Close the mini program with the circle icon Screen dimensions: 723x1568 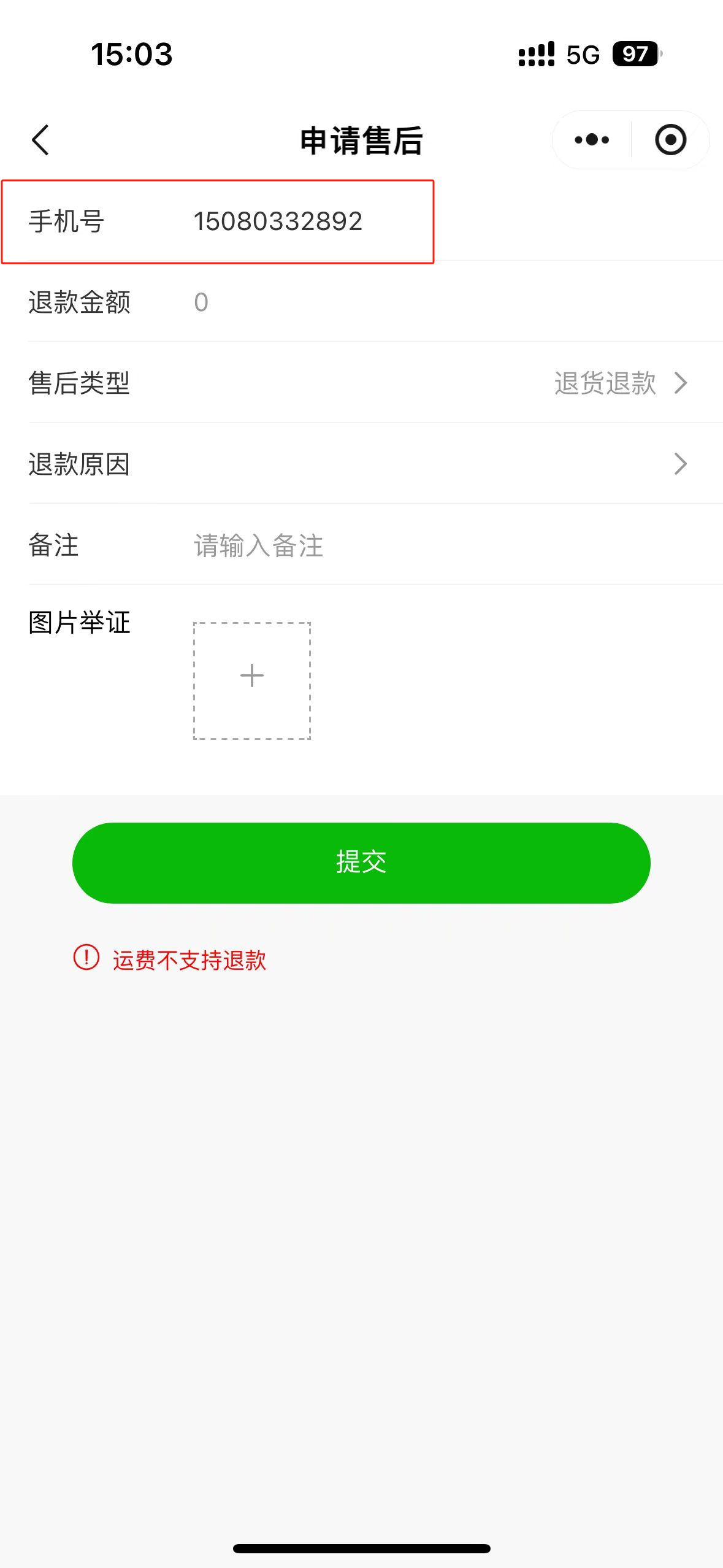tap(670, 140)
